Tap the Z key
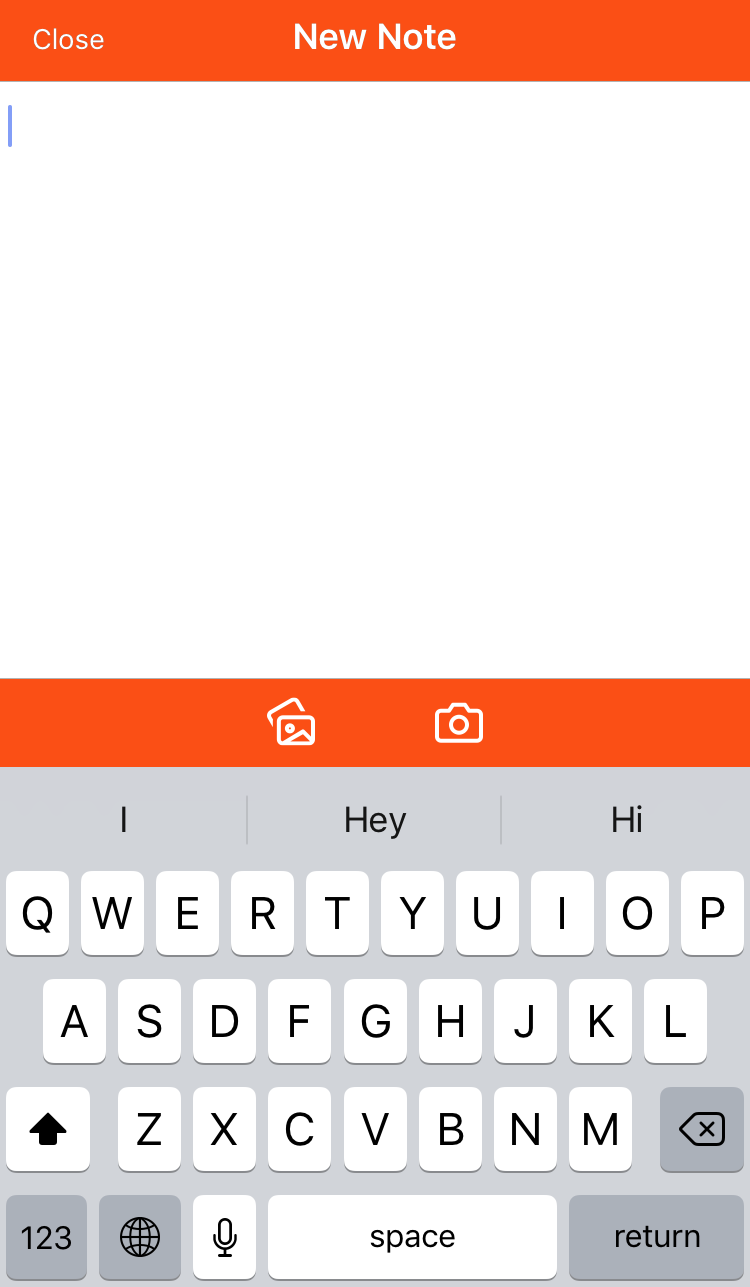The image size is (750, 1287). coord(149,1129)
